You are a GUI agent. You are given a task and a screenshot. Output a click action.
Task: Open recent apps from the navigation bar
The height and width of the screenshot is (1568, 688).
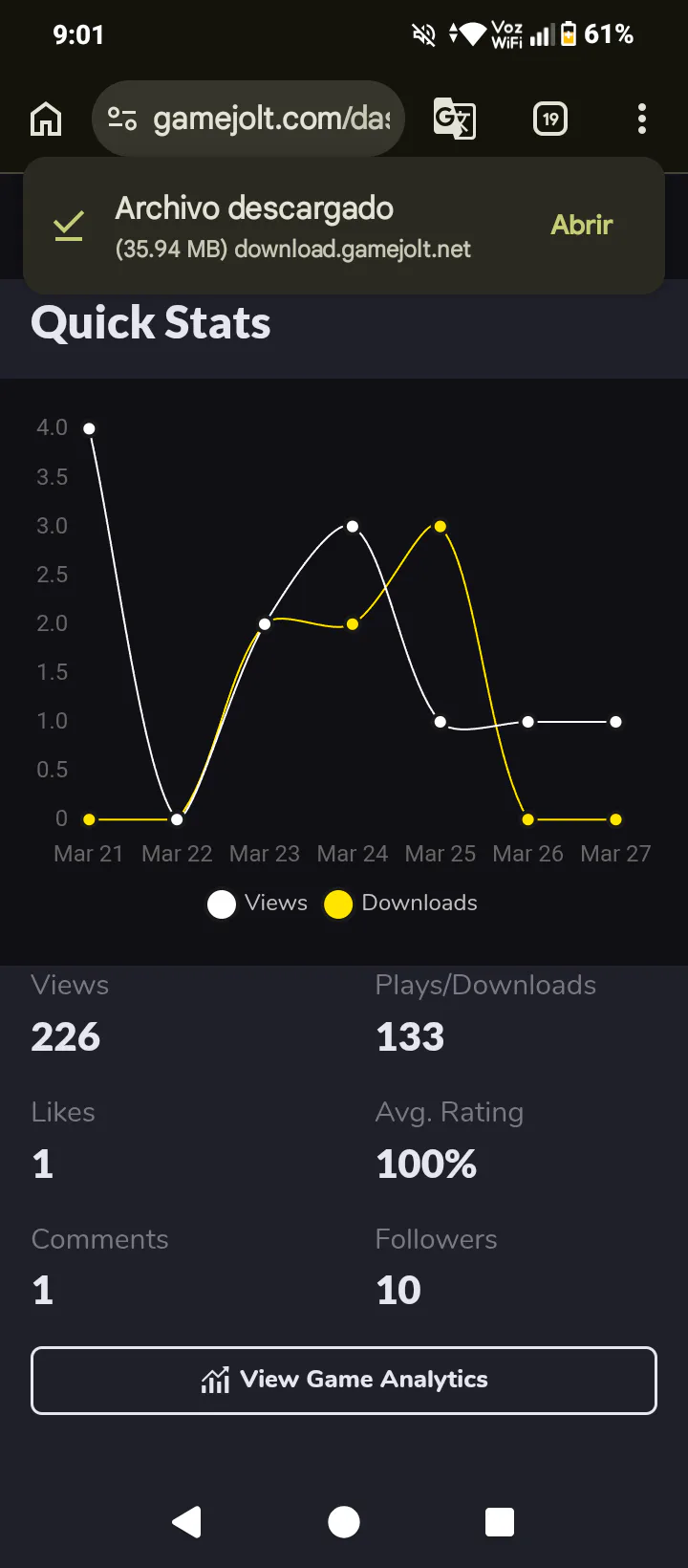[500, 1521]
